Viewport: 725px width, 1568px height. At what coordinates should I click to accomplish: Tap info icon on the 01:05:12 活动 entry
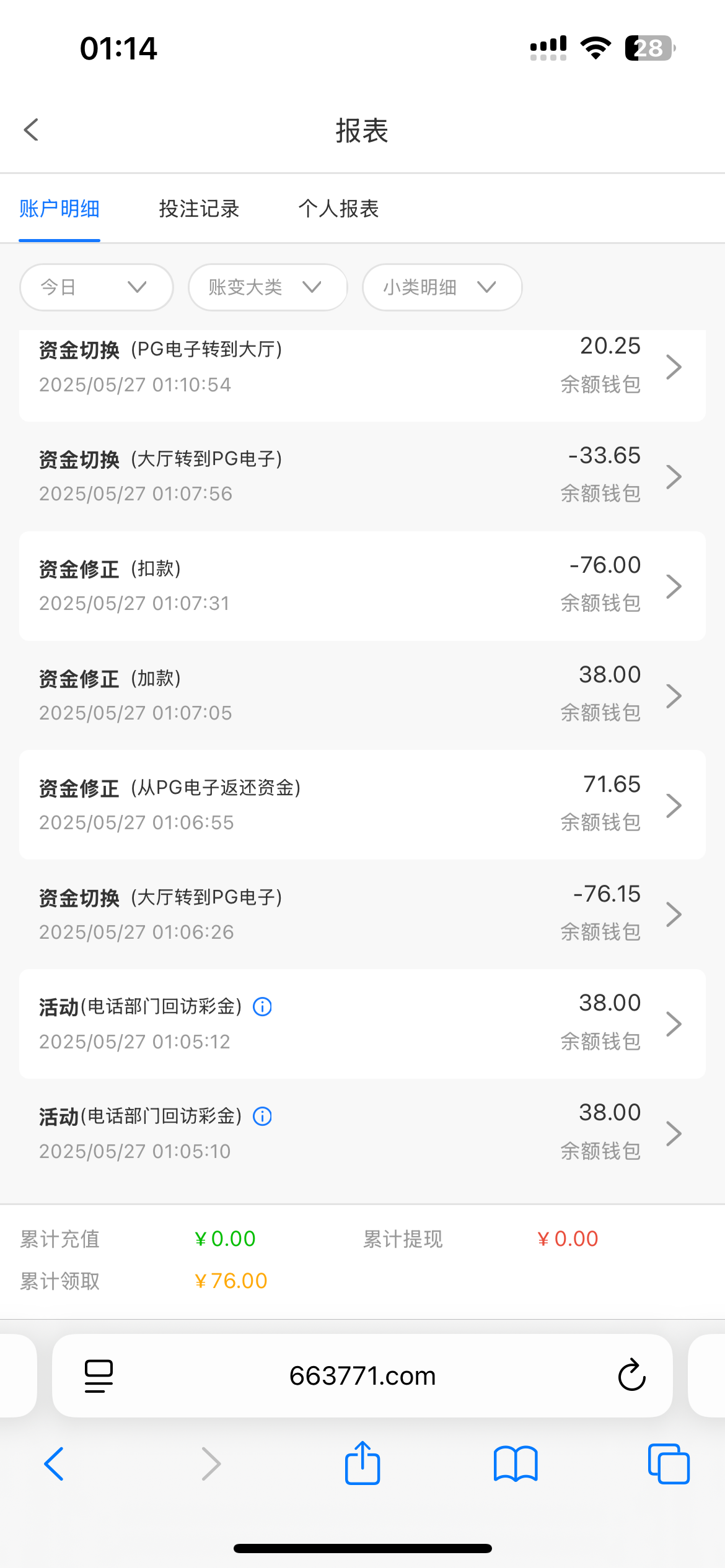tap(263, 1007)
